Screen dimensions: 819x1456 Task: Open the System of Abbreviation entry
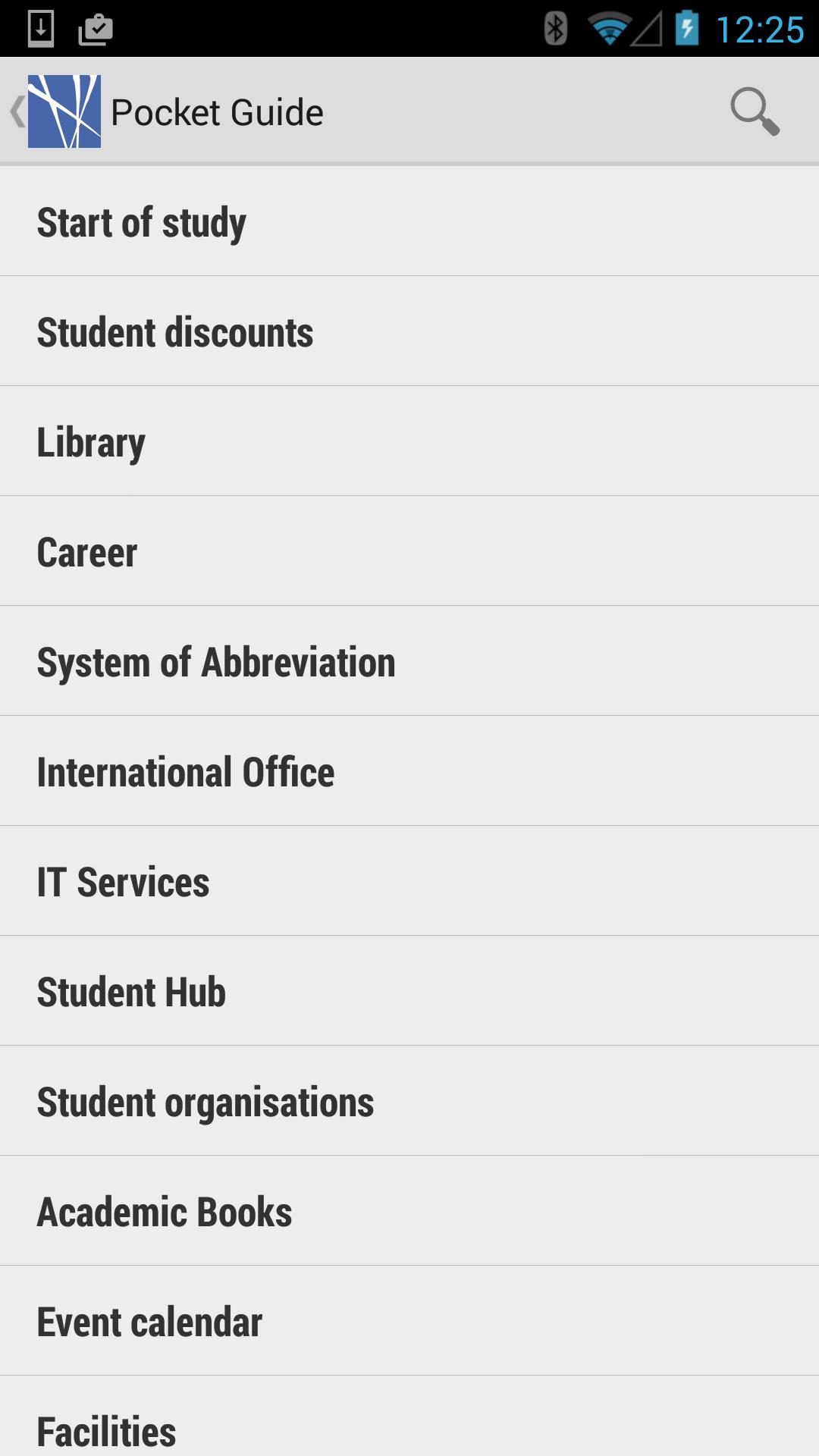409,661
